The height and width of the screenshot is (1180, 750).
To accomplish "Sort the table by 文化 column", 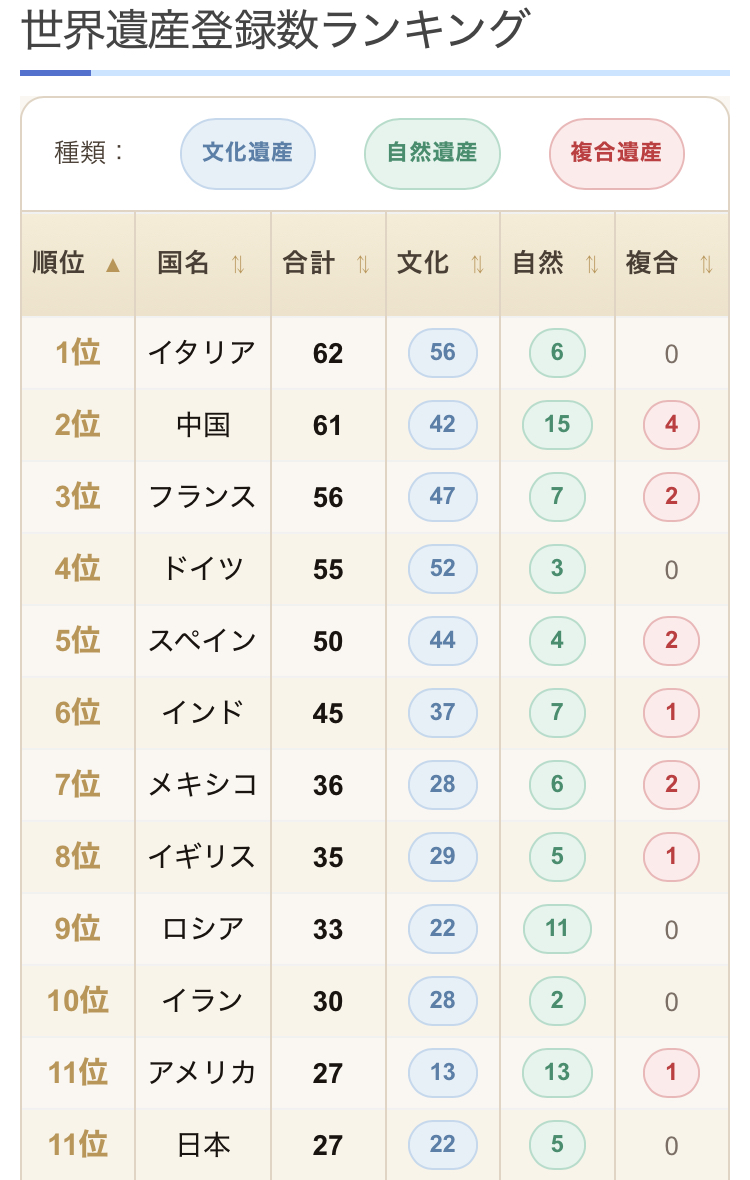I will 442,263.
